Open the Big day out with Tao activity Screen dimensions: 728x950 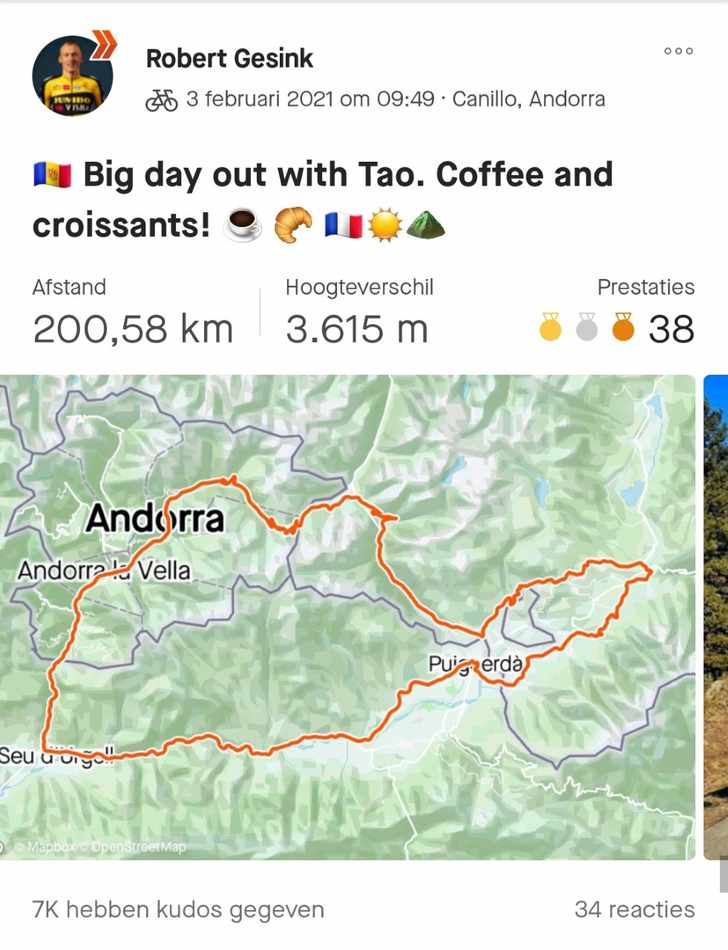[x=322, y=199]
